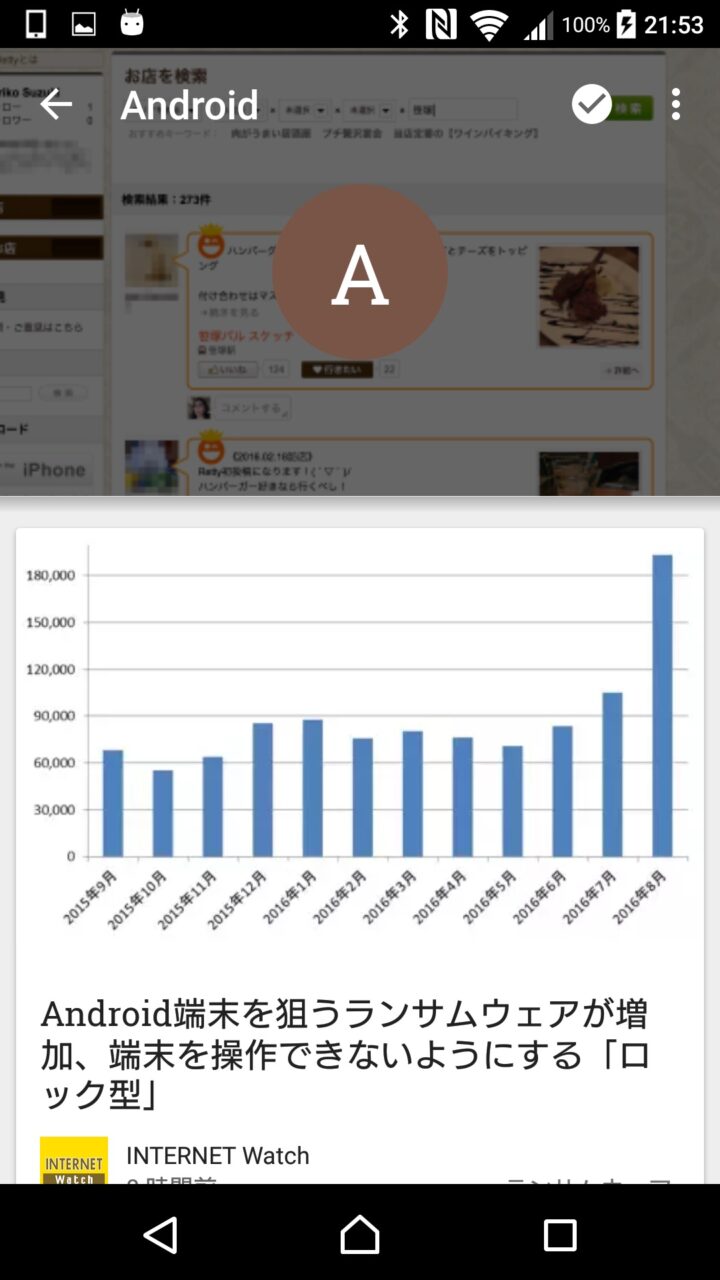Tap the checkmark icon beside the Android title
The image size is (720, 1280).
tap(591, 104)
